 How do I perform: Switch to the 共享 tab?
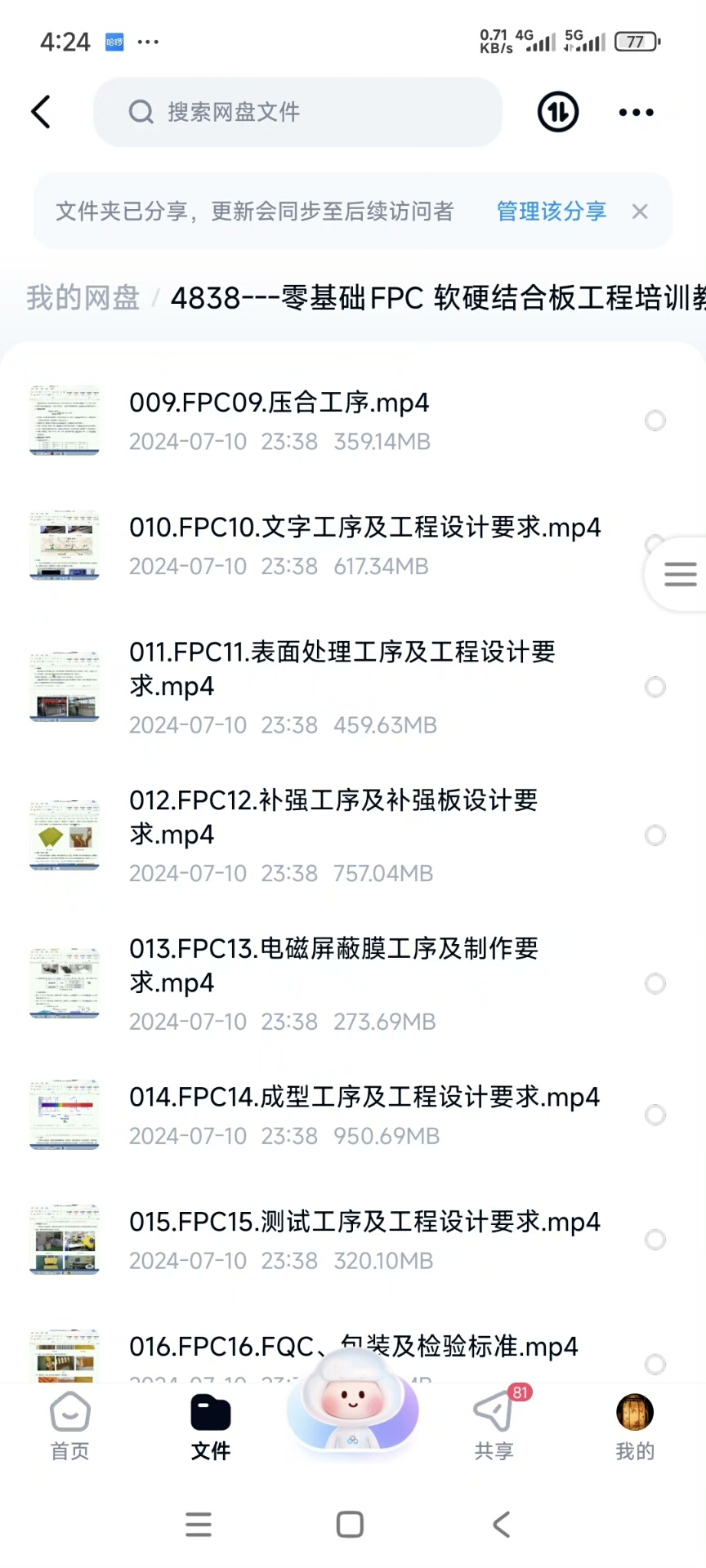point(494,1425)
